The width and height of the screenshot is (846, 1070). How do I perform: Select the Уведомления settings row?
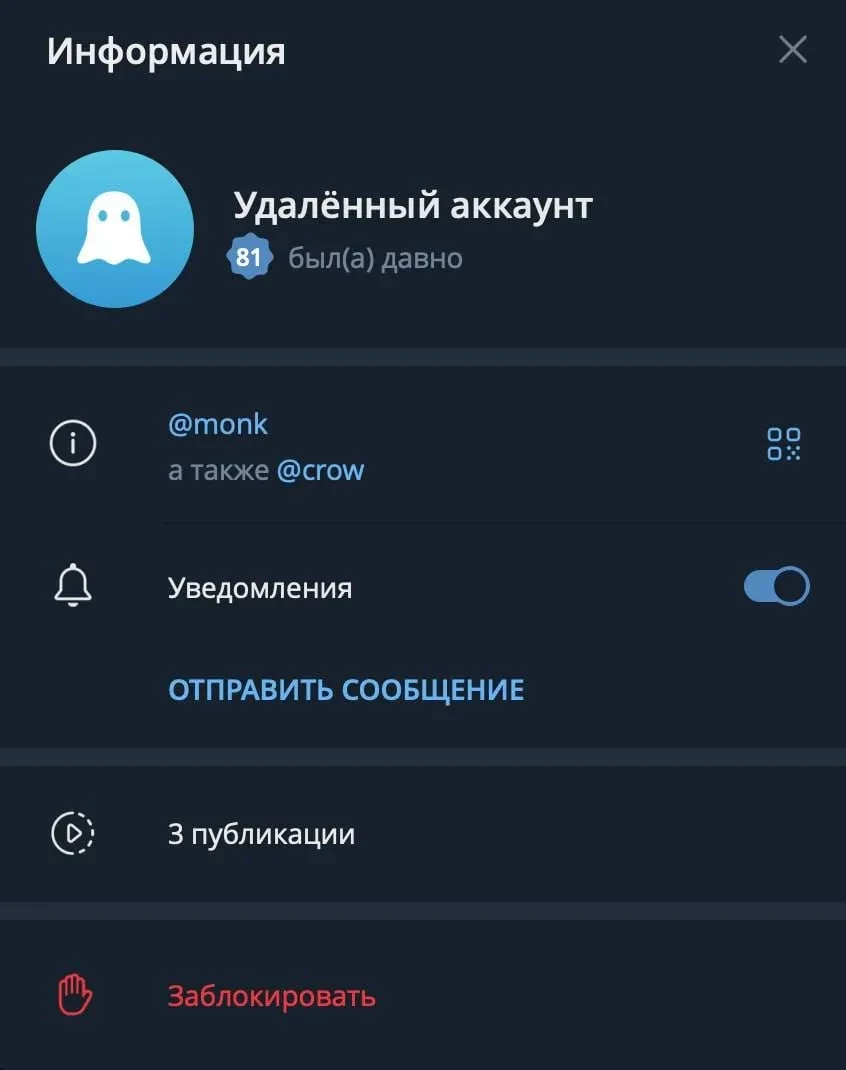coord(260,588)
